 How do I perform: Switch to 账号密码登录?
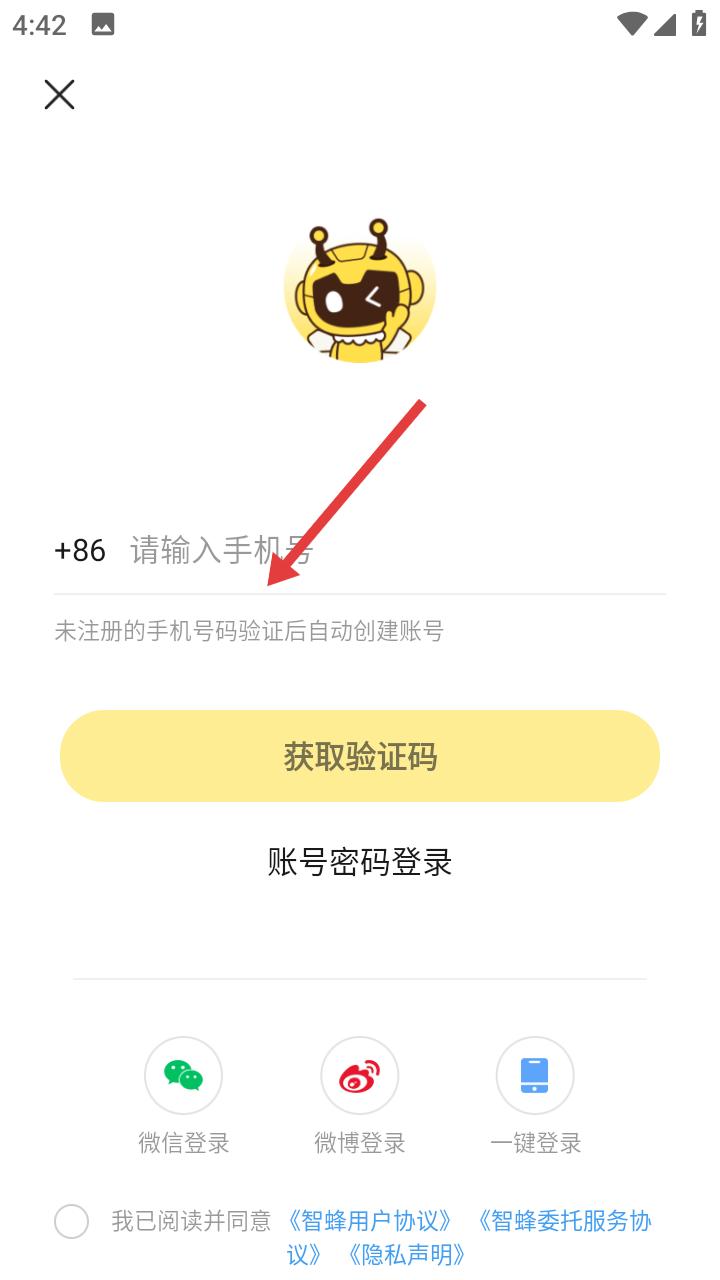tap(360, 861)
